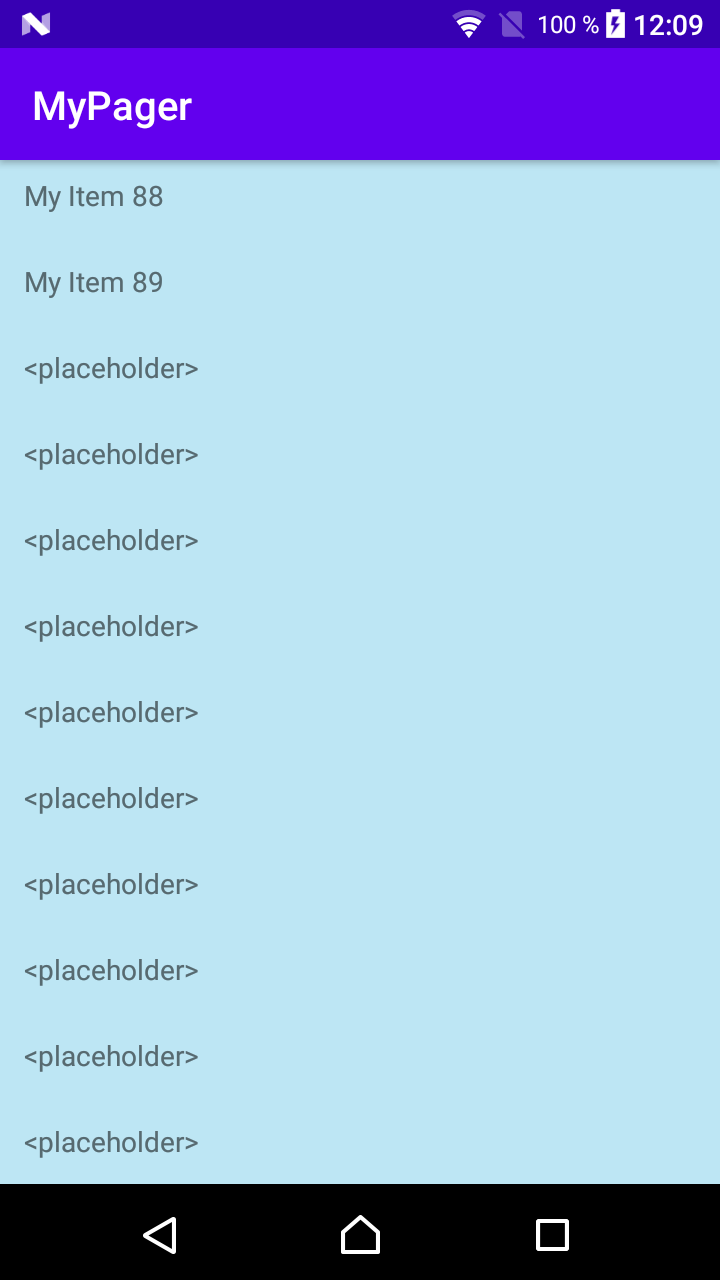Viewport: 720px width, 1280px height.
Task: Show recent apps
Action: point(552,1234)
